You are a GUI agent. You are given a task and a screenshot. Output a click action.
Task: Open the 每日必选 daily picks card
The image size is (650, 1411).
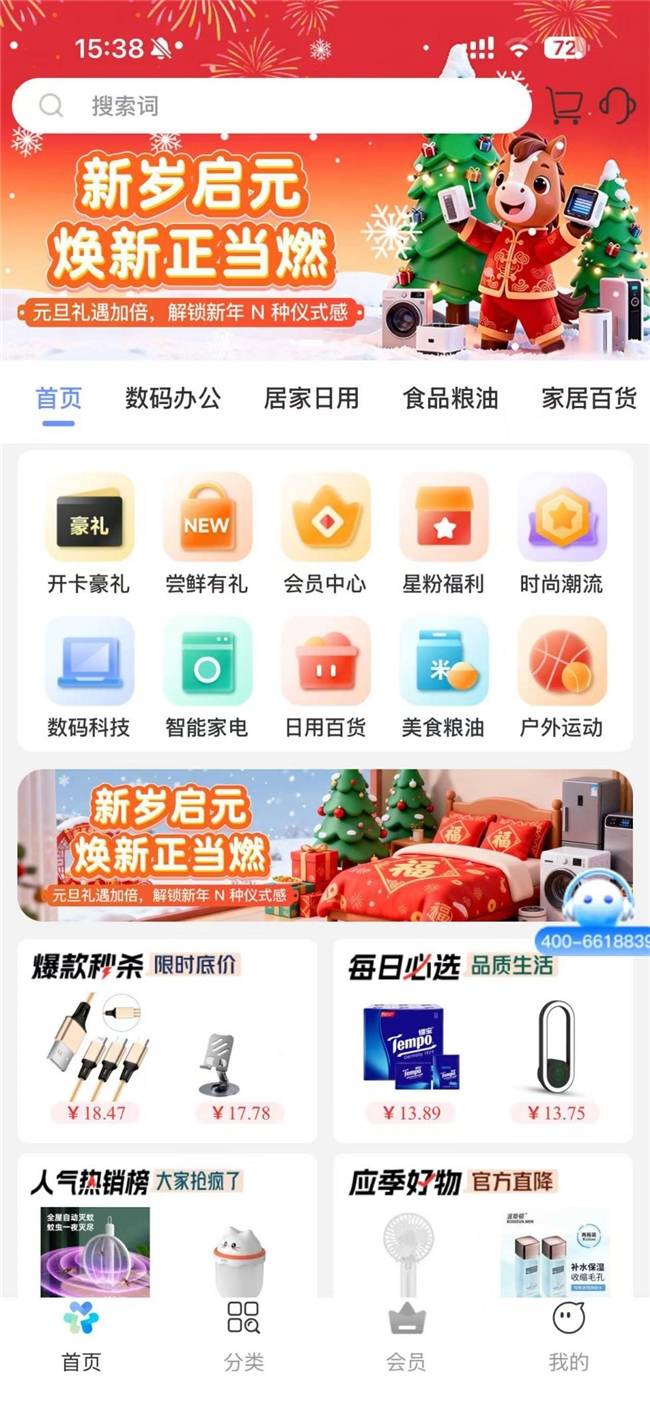pyautogui.click(x=482, y=1040)
